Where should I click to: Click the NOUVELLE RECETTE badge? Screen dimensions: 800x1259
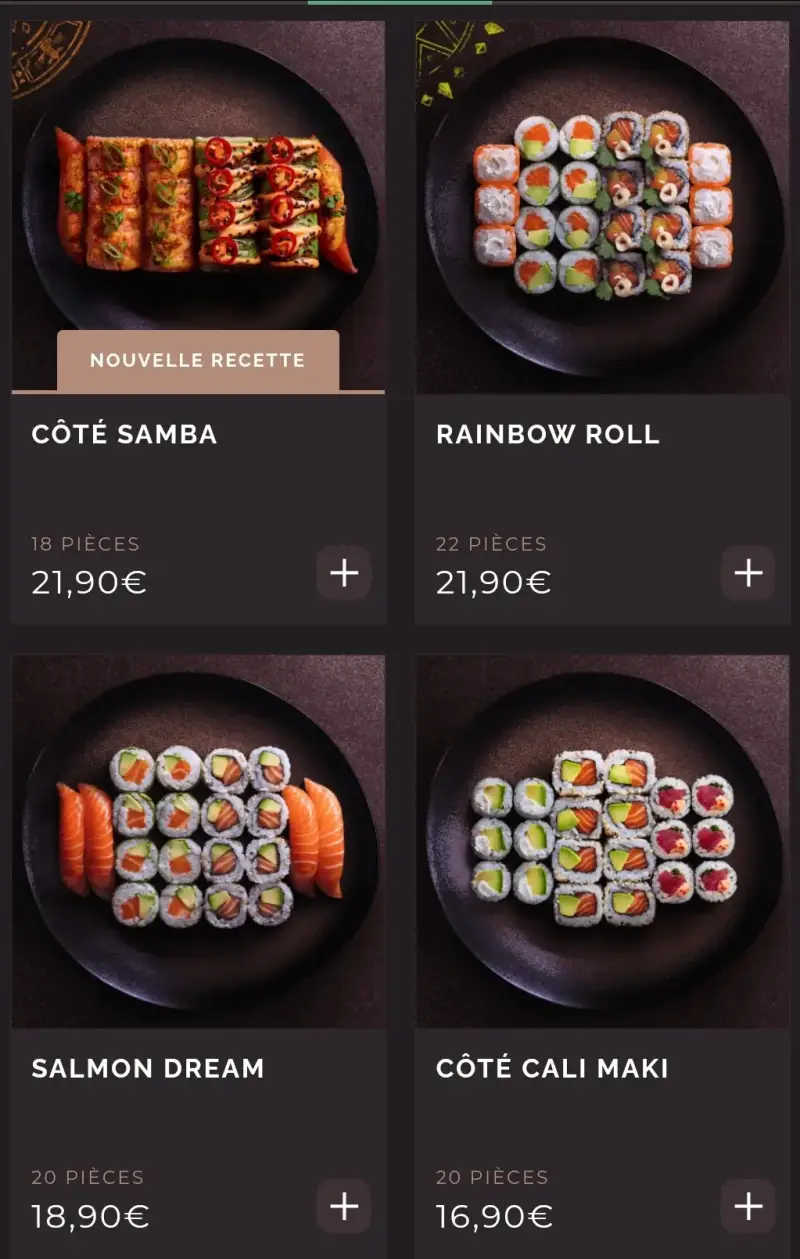197,360
